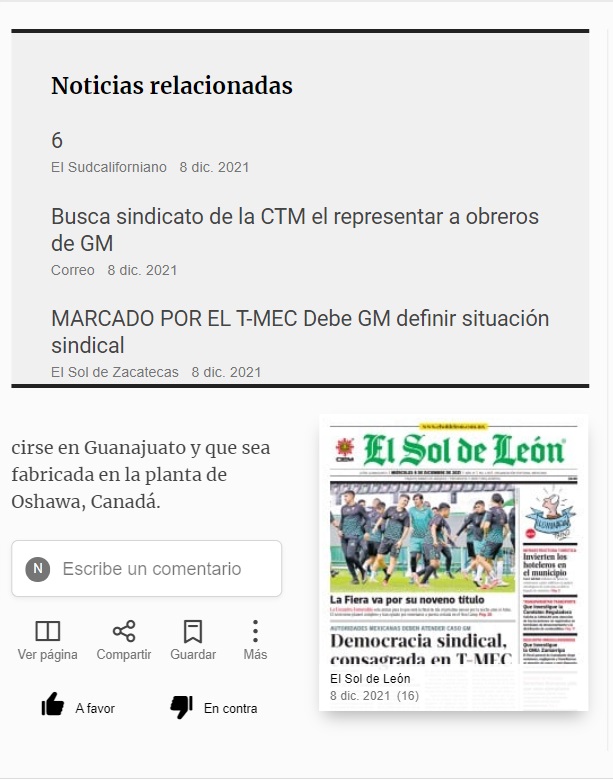Open El Sol de León newspaper cover
Viewport: 613px width, 781px height.
click(x=453, y=562)
